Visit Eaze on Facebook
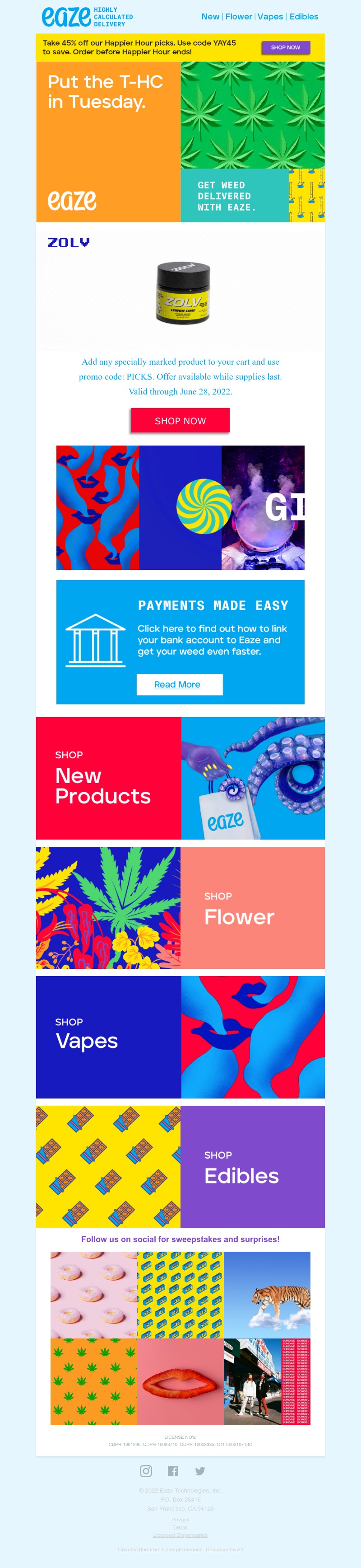This screenshot has height=1568, width=361. pyautogui.click(x=173, y=1470)
